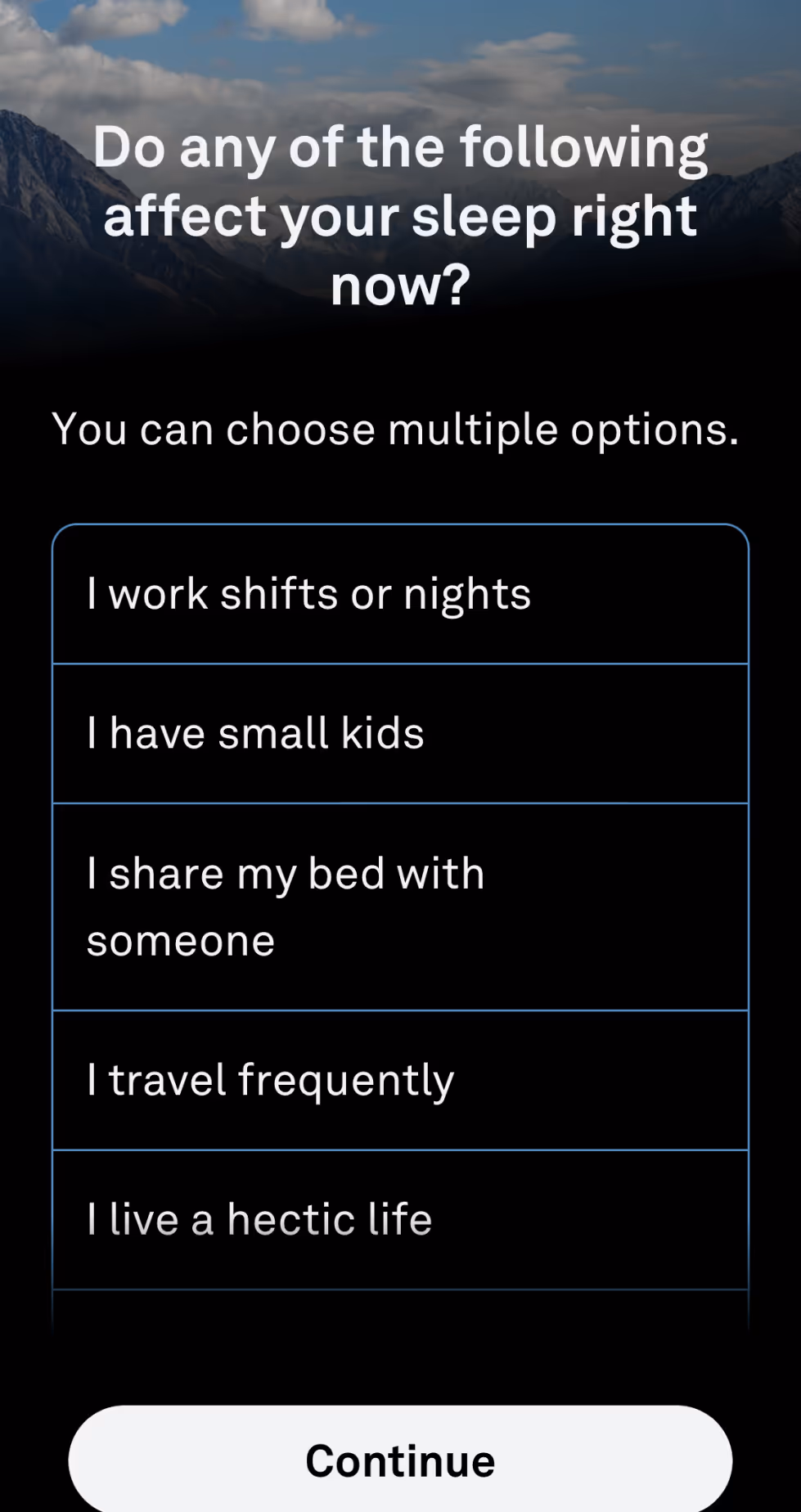Tap the last fully visible option

click(400, 1218)
